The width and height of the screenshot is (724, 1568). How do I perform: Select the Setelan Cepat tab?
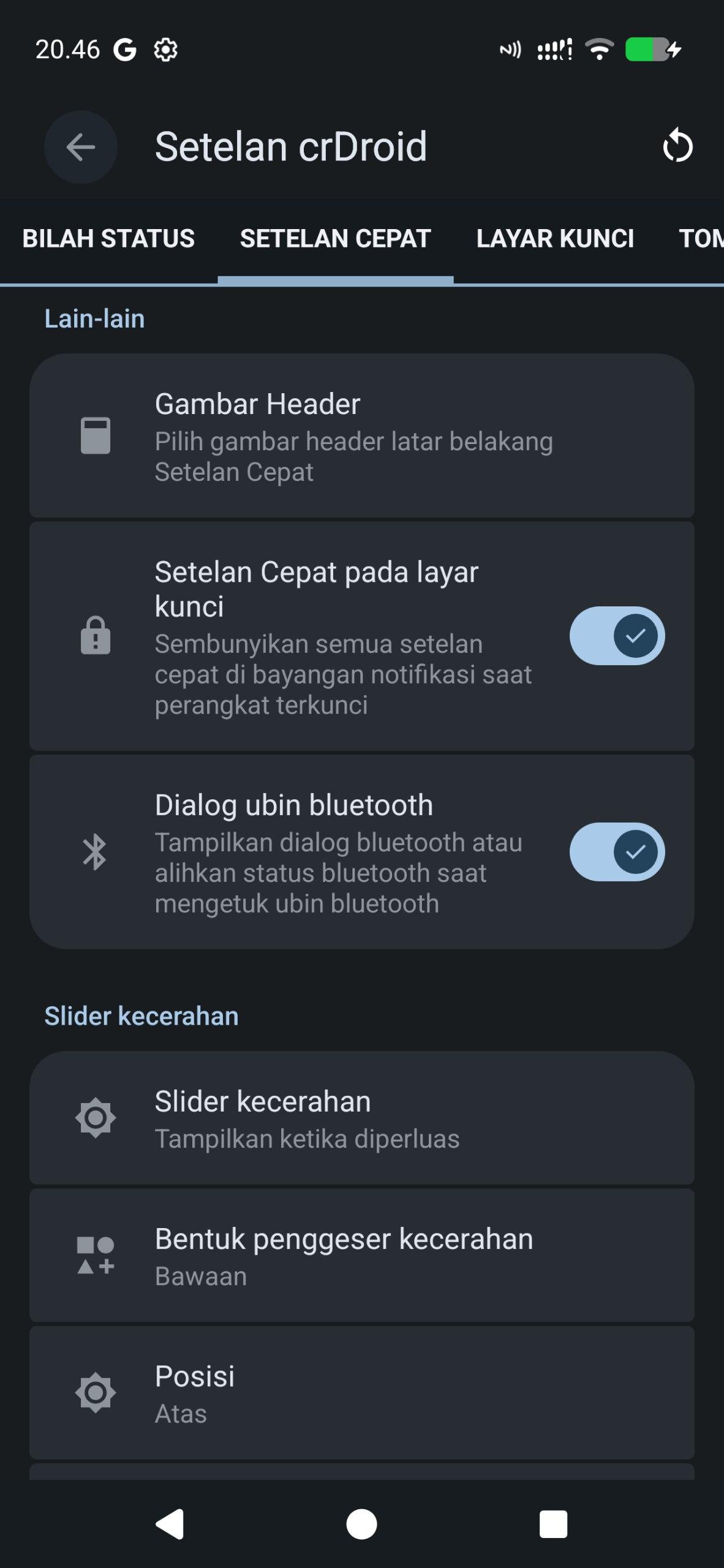[x=335, y=239]
